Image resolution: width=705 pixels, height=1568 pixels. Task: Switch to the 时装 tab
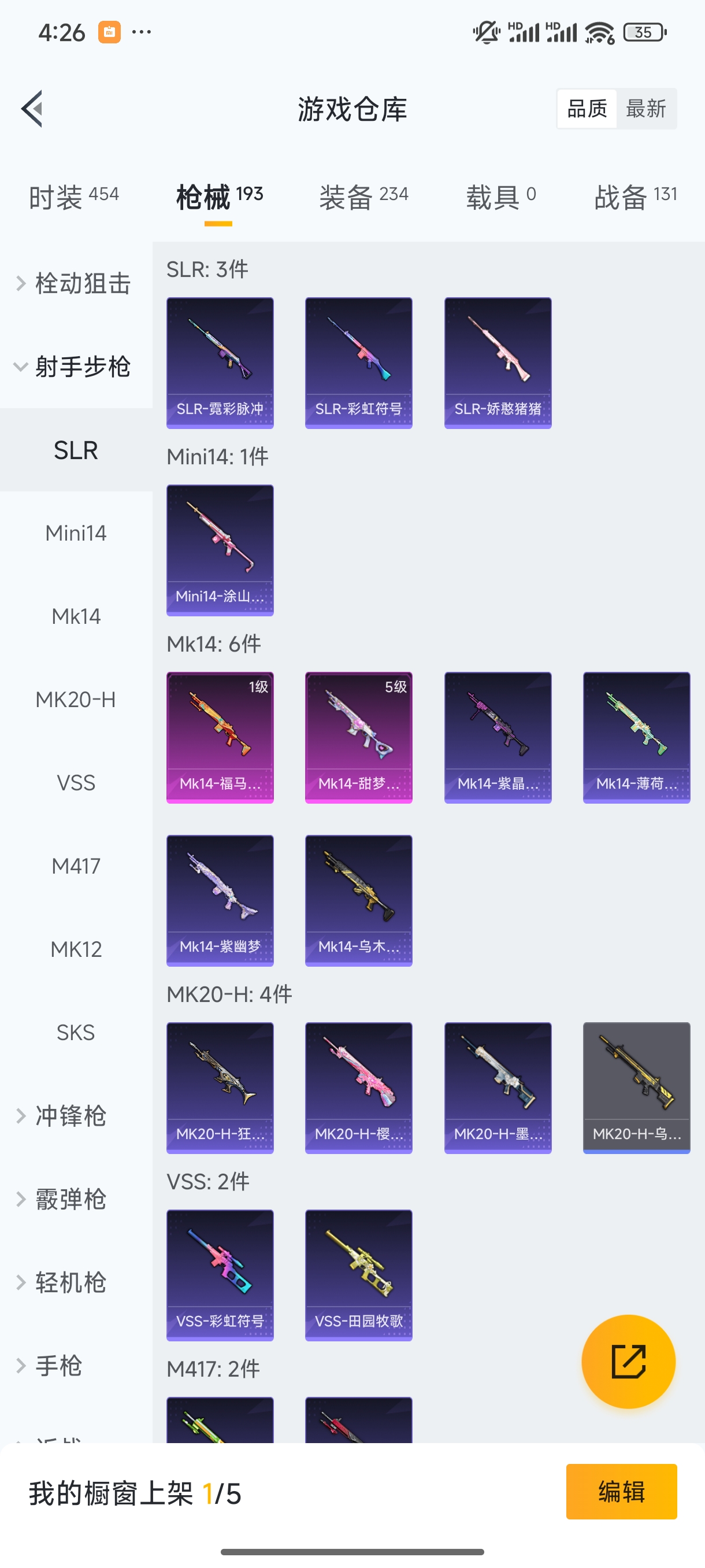[x=73, y=197]
